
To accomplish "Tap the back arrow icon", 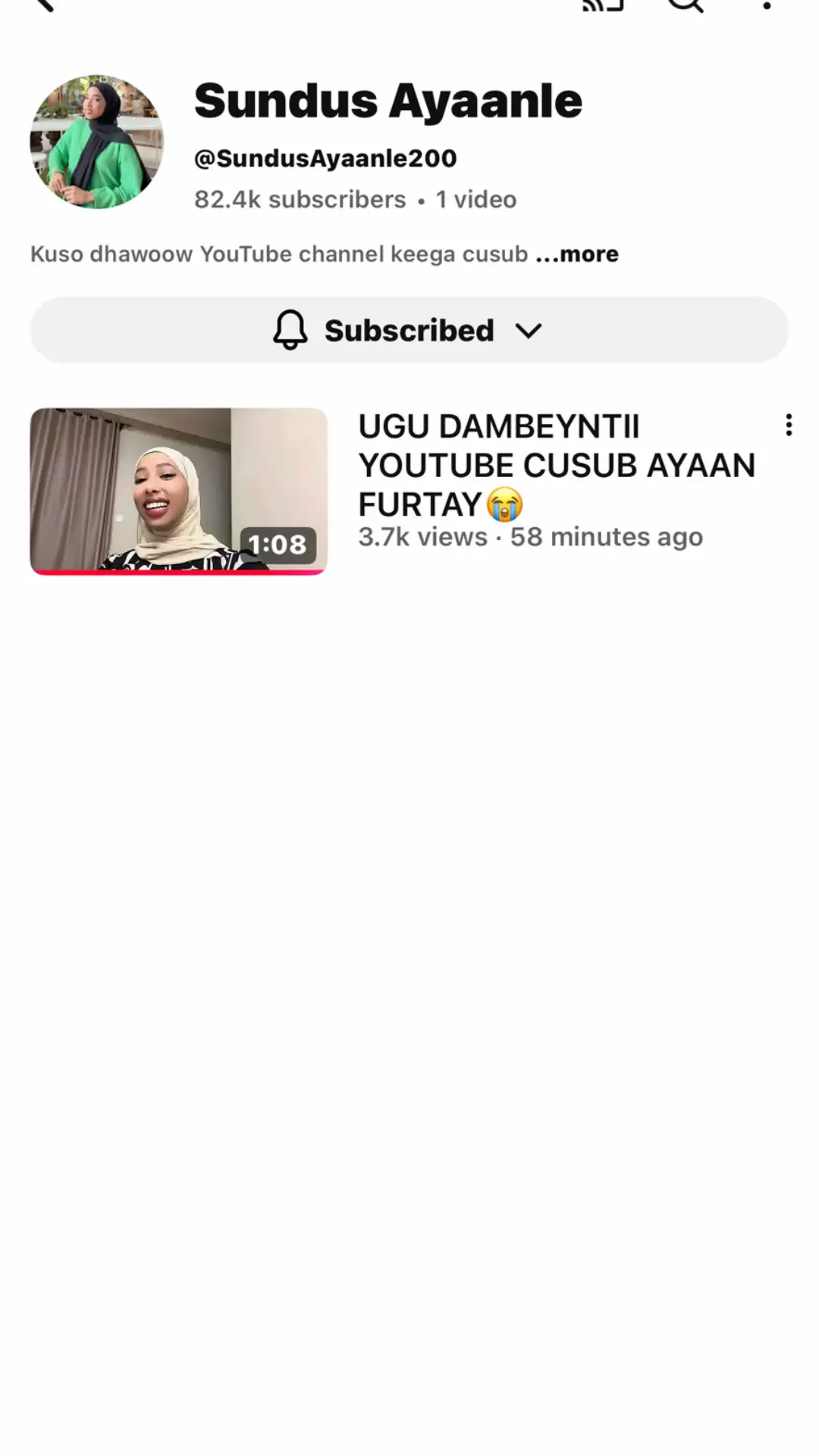I will (x=43, y=6).
